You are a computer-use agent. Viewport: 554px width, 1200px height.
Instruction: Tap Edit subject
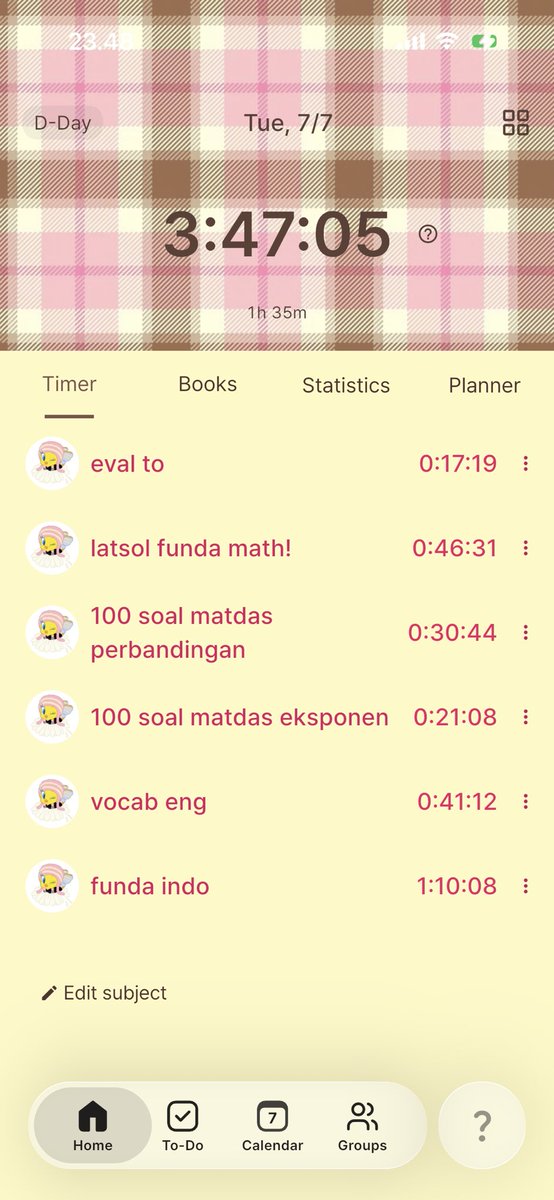[x=104, y=993]
